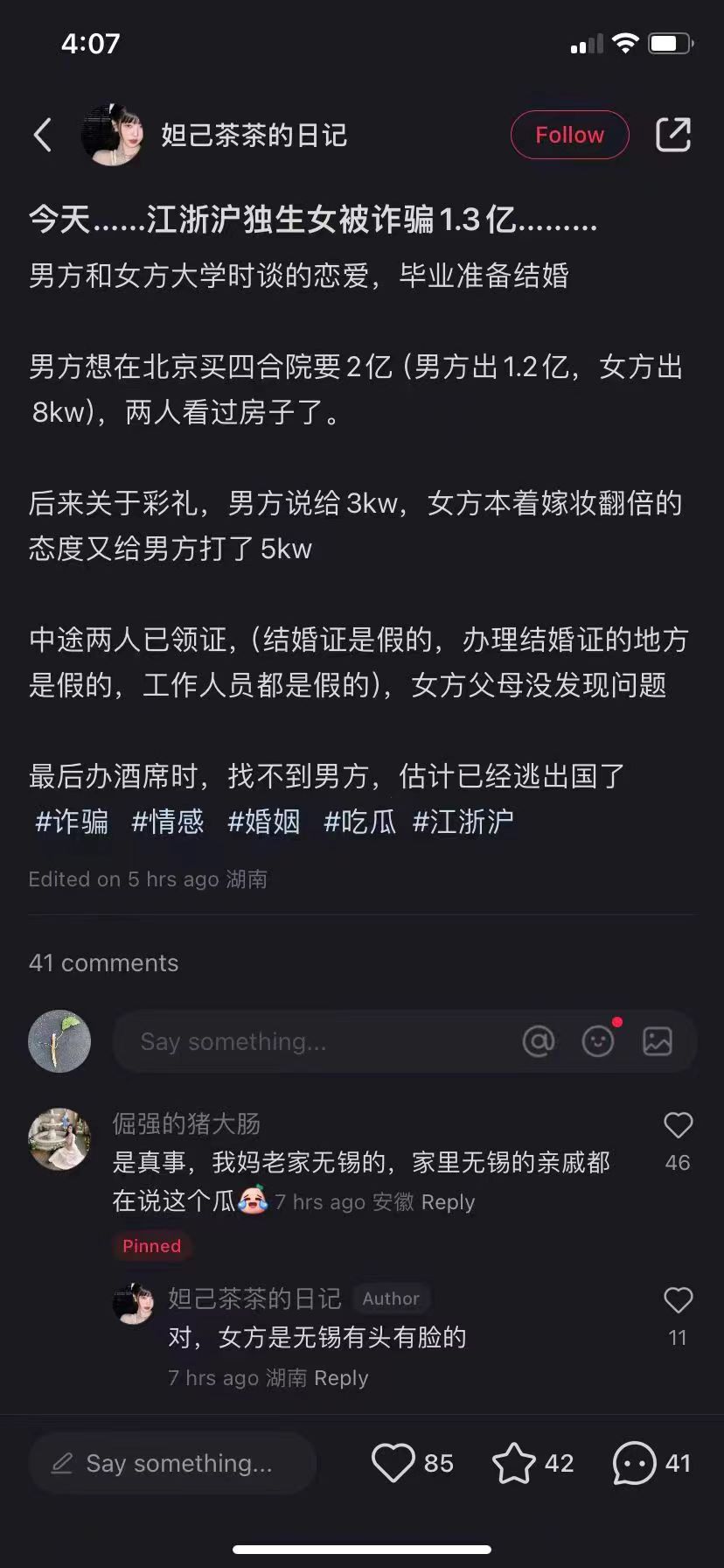Reply to the author's comment from 湖南
Viewport: 724px width, 1568px height.
pyautogui.click(x=341, y=1378)
